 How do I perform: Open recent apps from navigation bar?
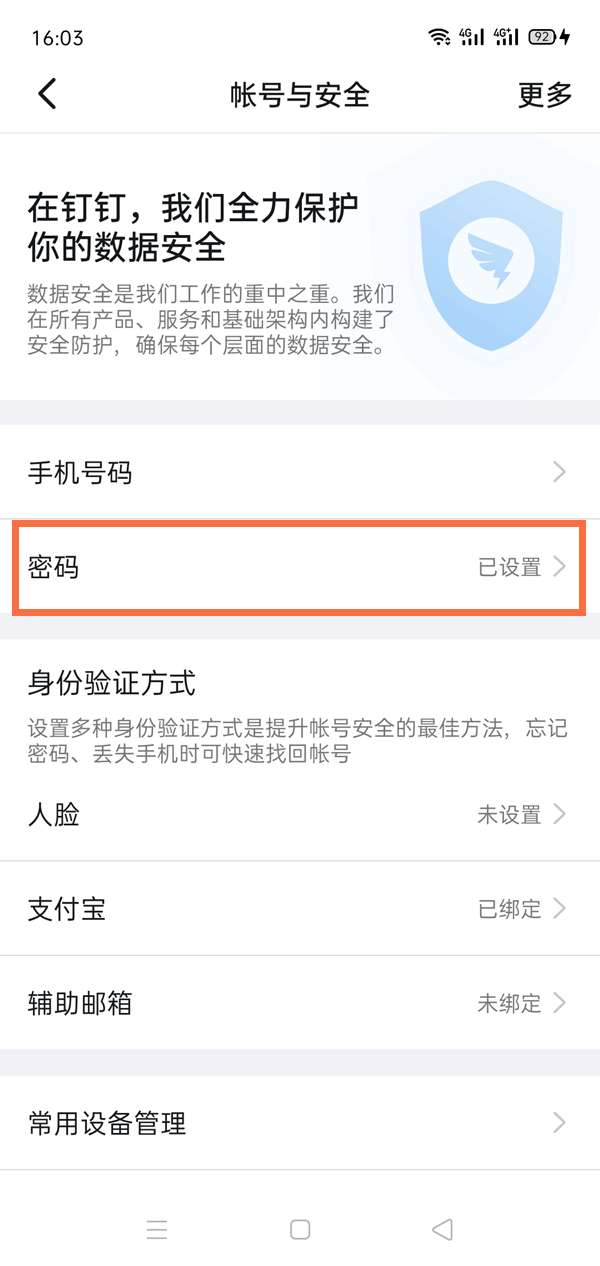157,1230
